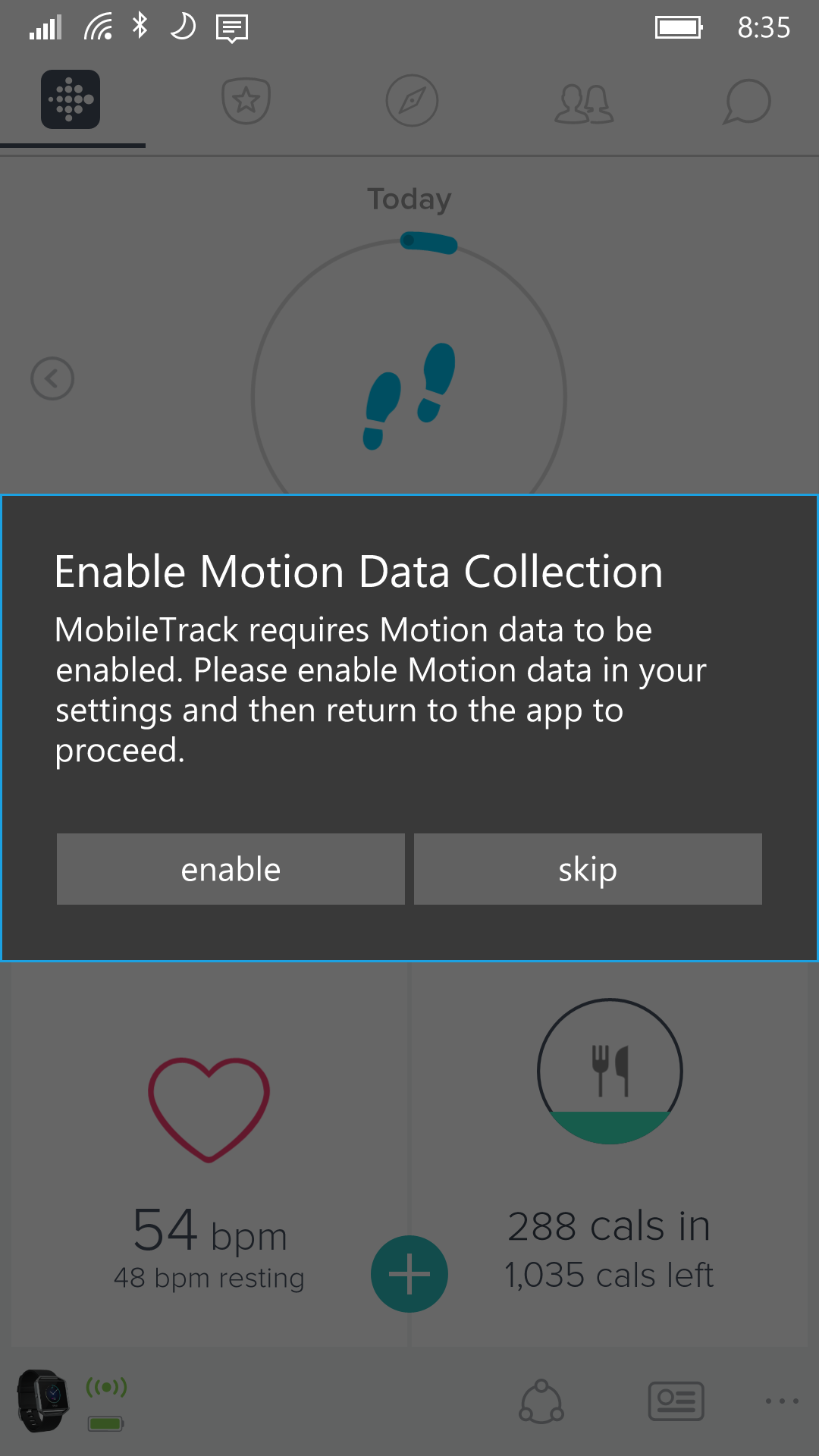The image size is (819, 1456).
Task: Enable Motion data via the enable button
Action: pyautogui.click(x=230, y=869)
